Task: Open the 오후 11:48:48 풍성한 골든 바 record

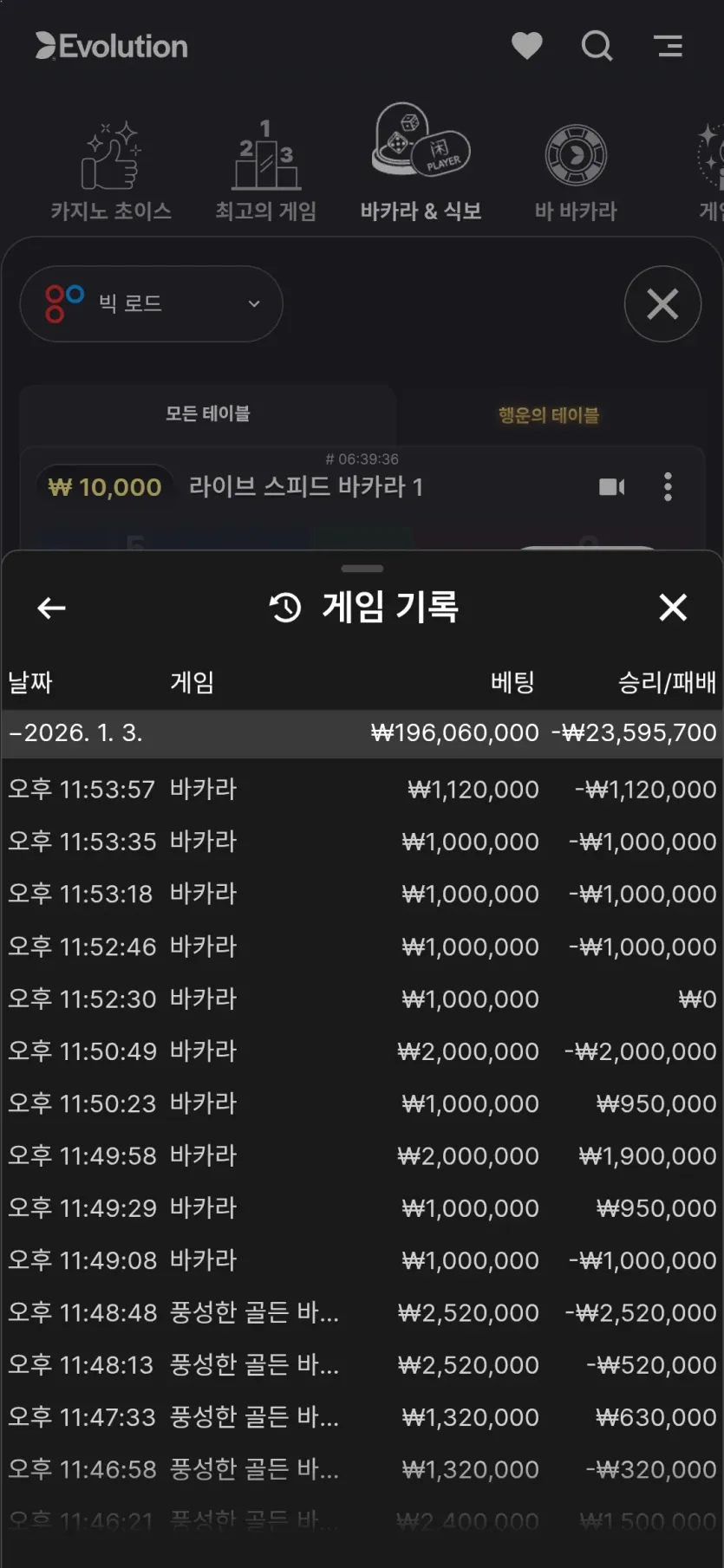Action: [362, 1312]
